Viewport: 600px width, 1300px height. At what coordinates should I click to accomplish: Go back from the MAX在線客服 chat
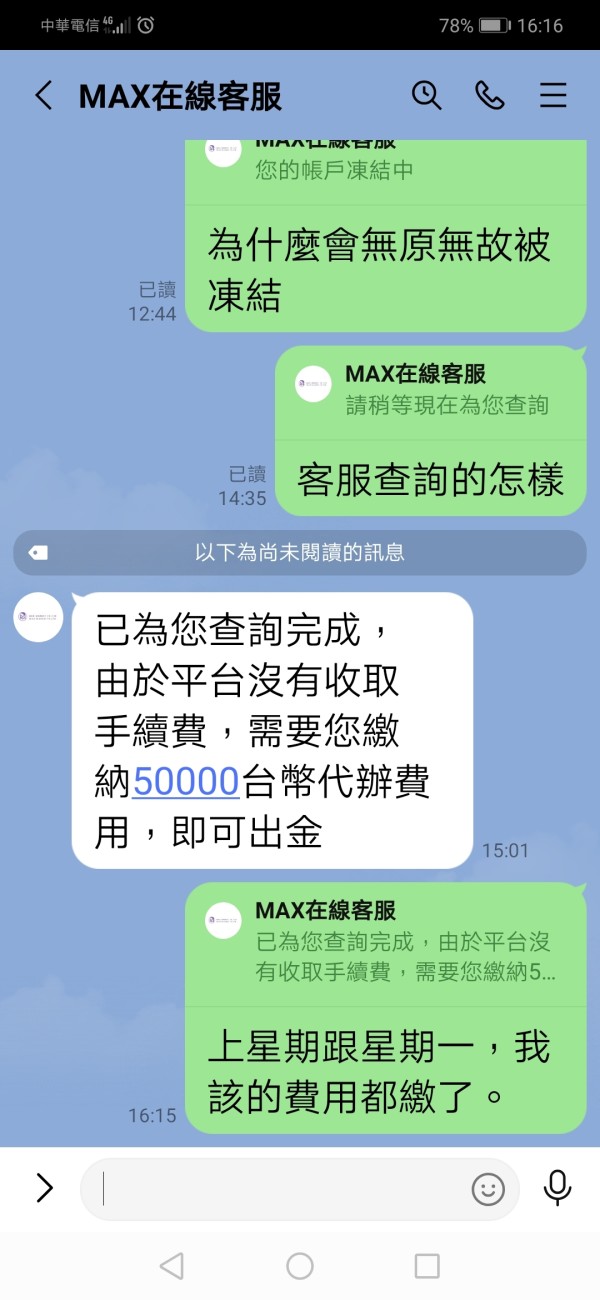click(43, 96)
